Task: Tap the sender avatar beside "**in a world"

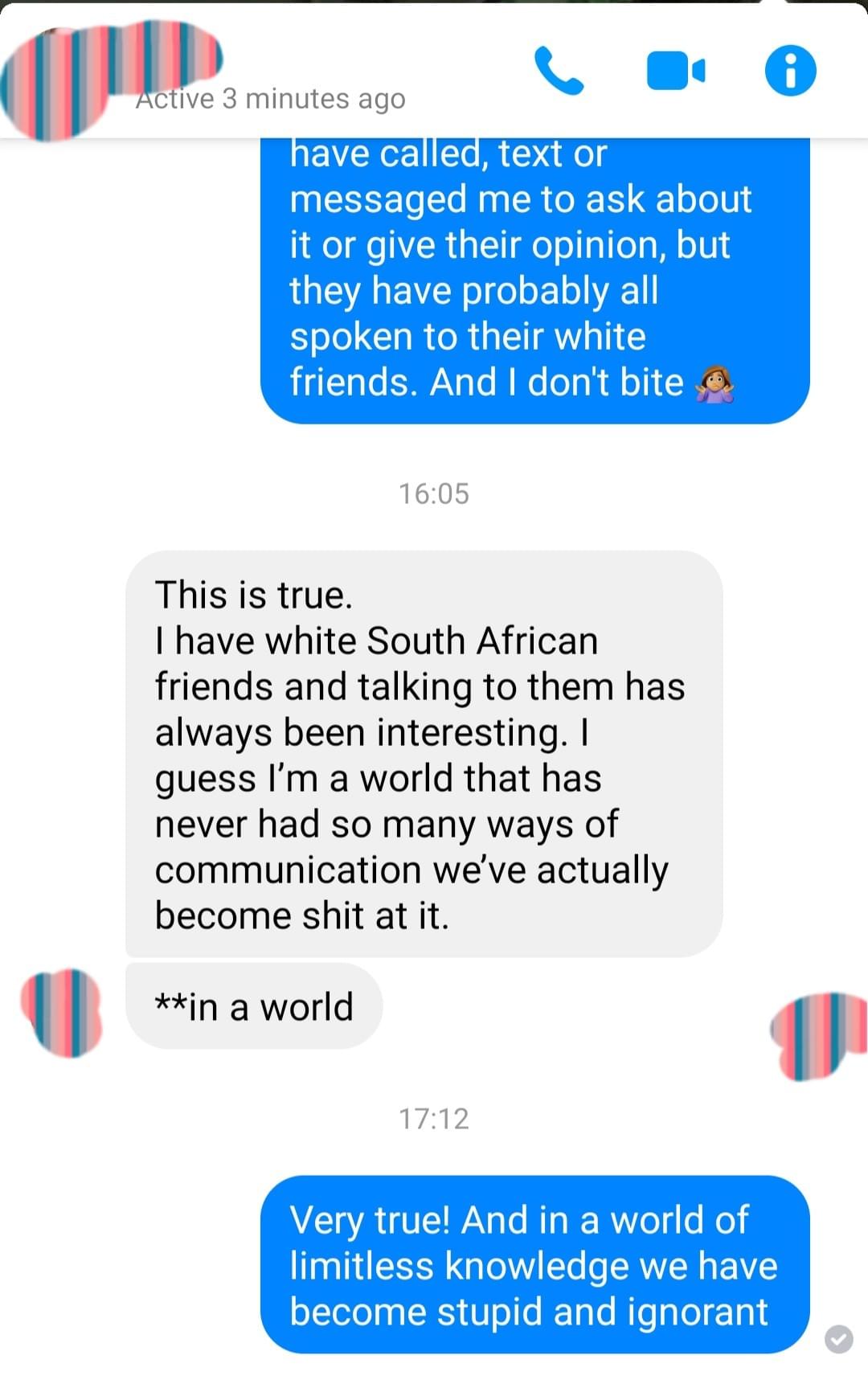Action: click(x=62, y=1012)
